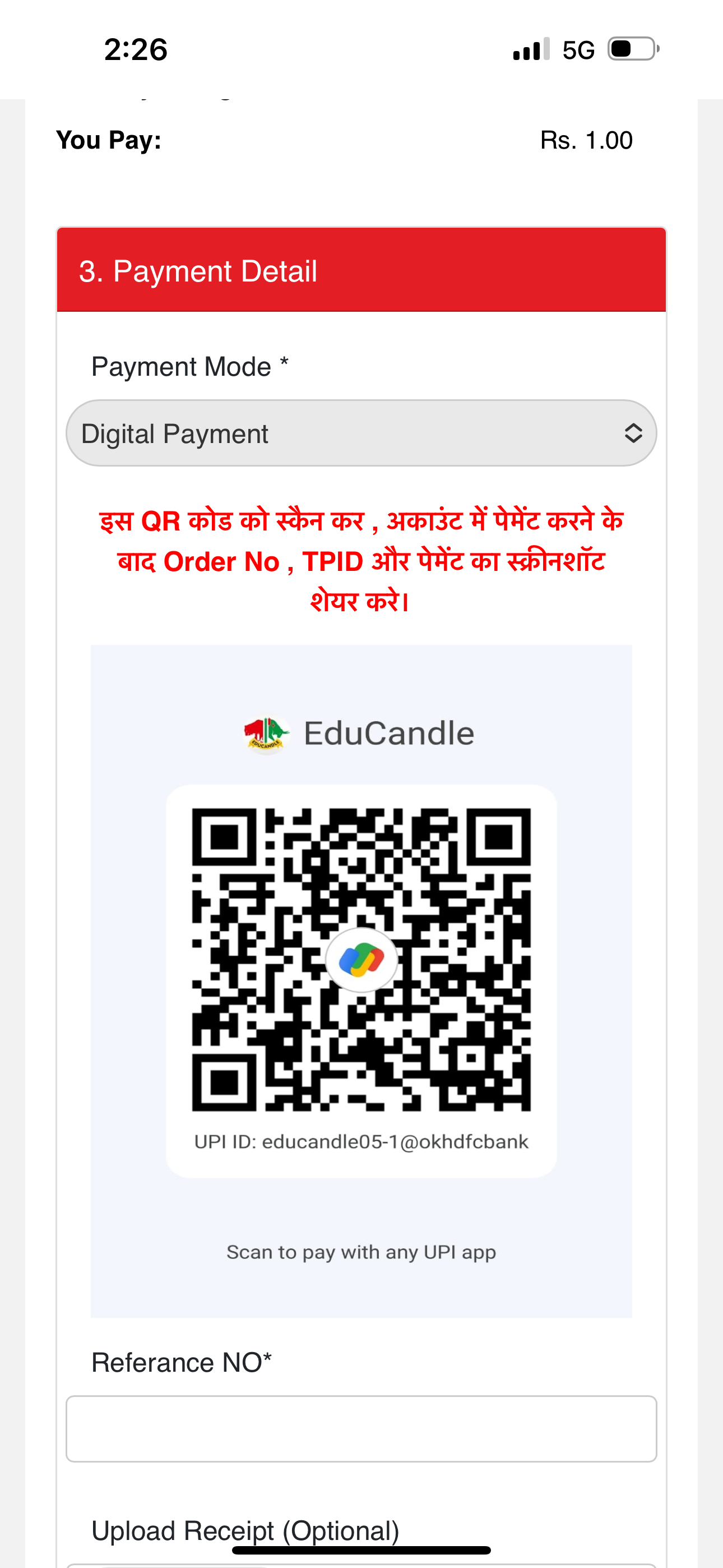Open the Payment Mode dropdown
This screenshot has width=723, height=1568.
coord(361,433)
